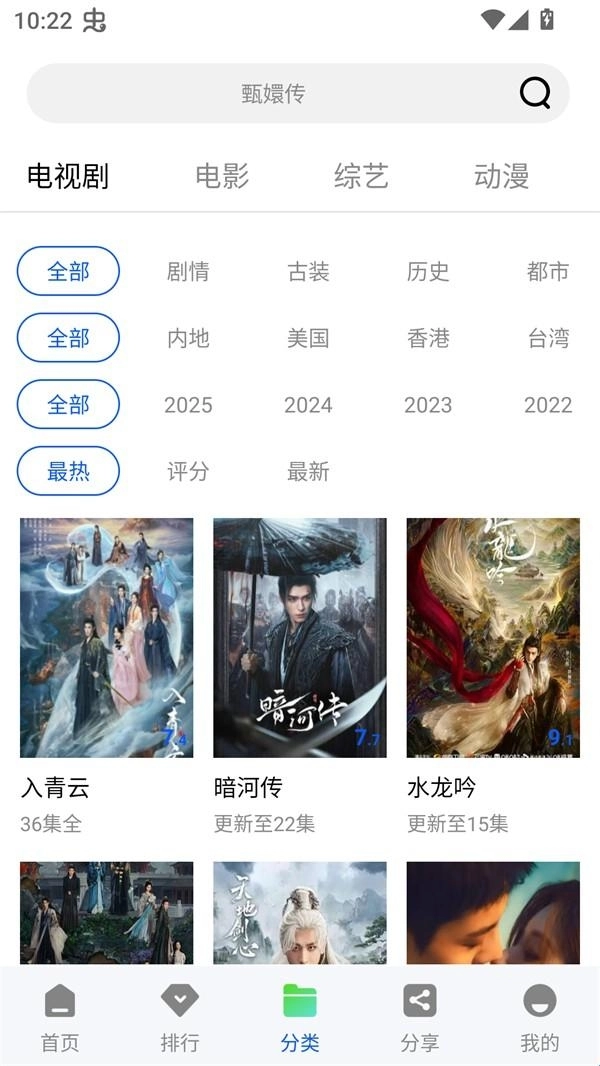
Task: Filter by 内地 region
Action: click(188, 338)
